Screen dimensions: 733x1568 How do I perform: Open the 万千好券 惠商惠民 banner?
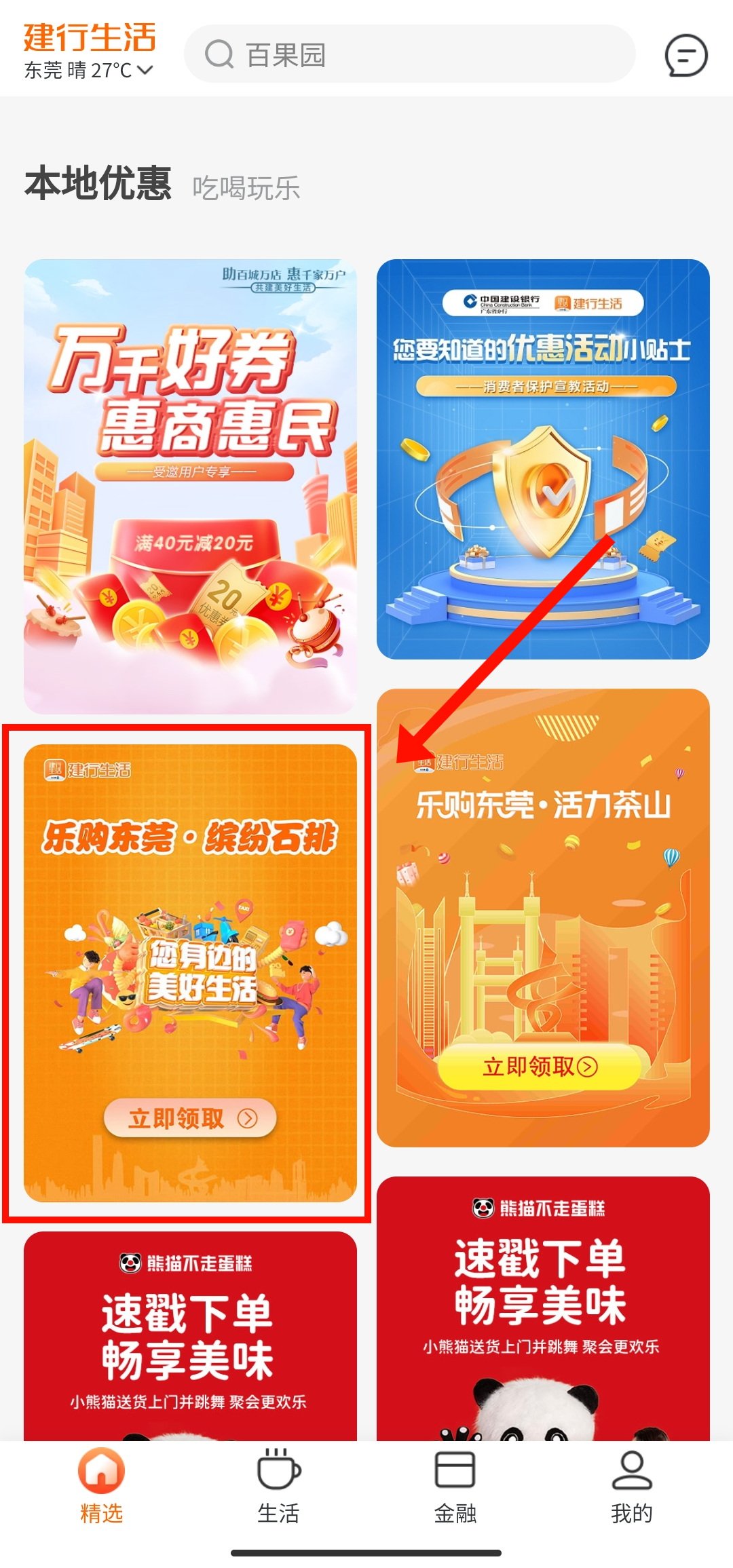pos(190,486)
